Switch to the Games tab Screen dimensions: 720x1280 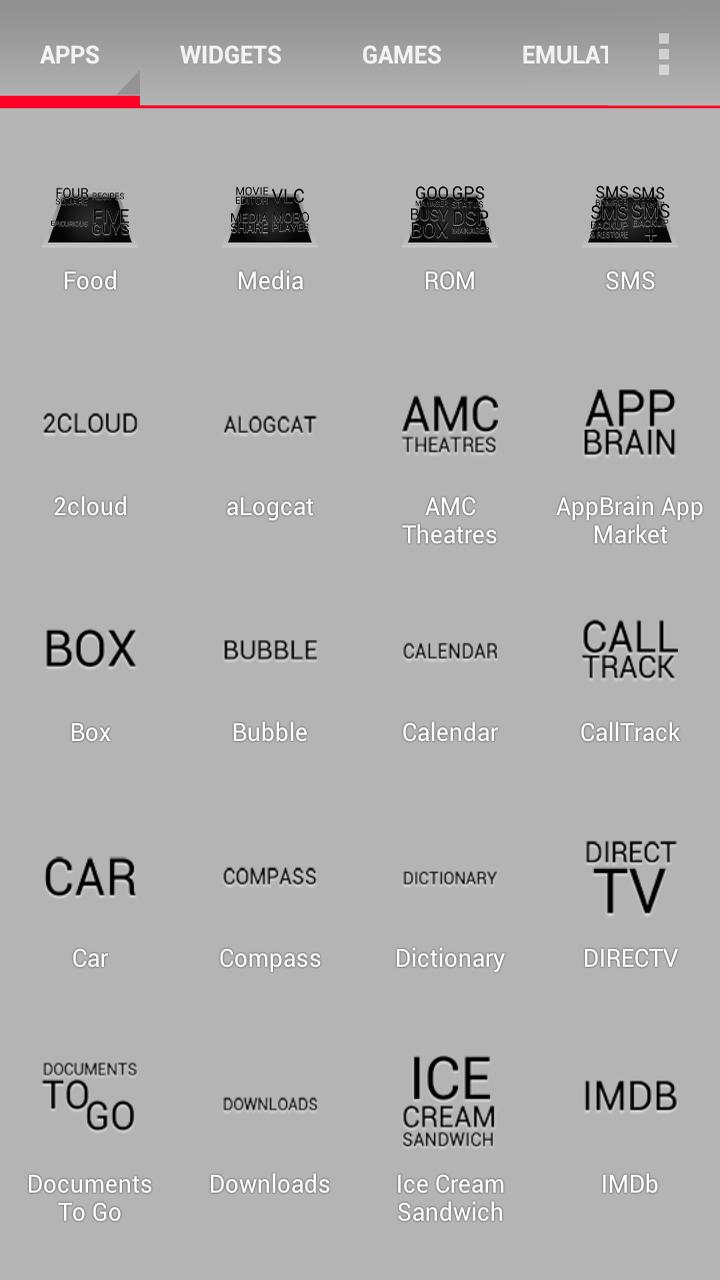point(401,55)
